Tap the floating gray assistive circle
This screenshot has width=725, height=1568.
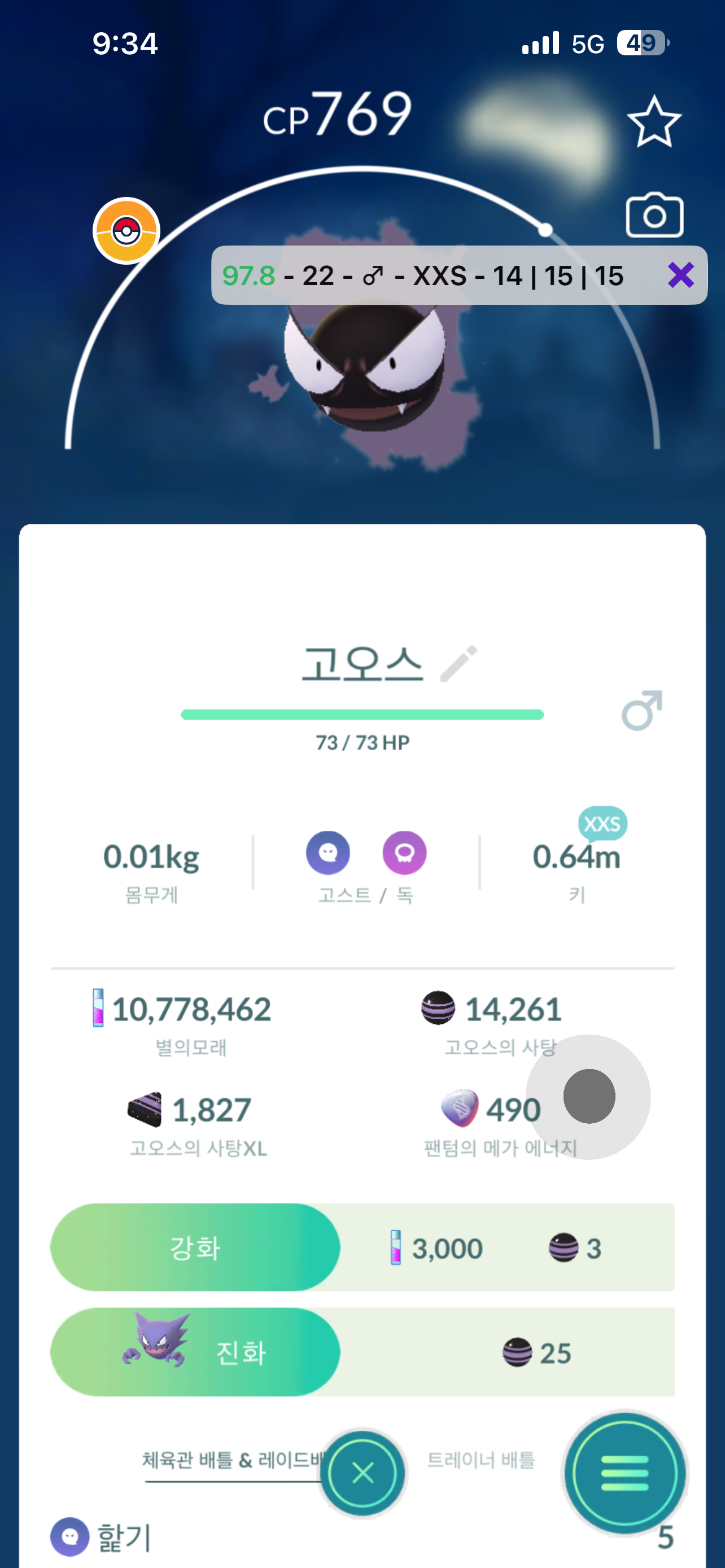pos(589,1096)
